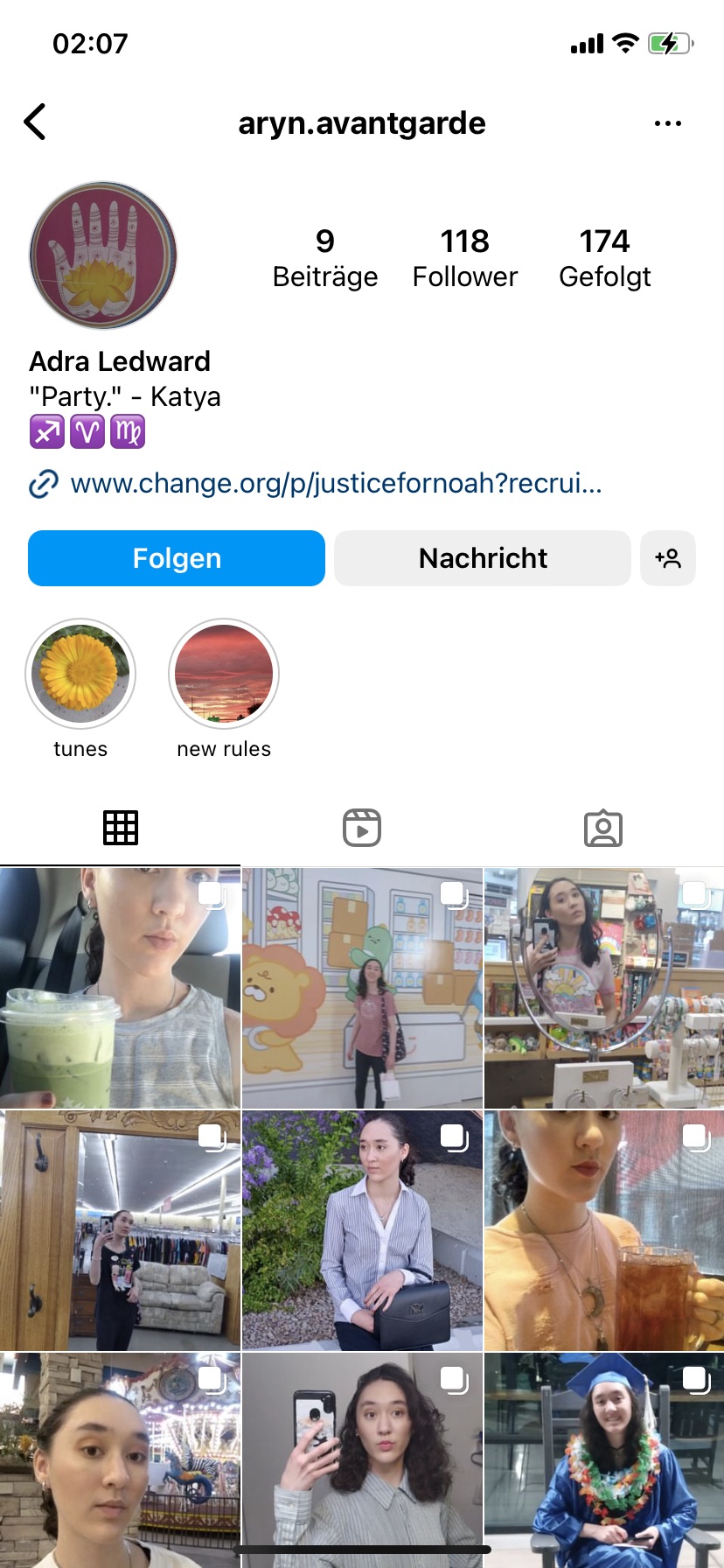Go back using the back arrow
724x1568 pixels.
(x=35, y=122)
